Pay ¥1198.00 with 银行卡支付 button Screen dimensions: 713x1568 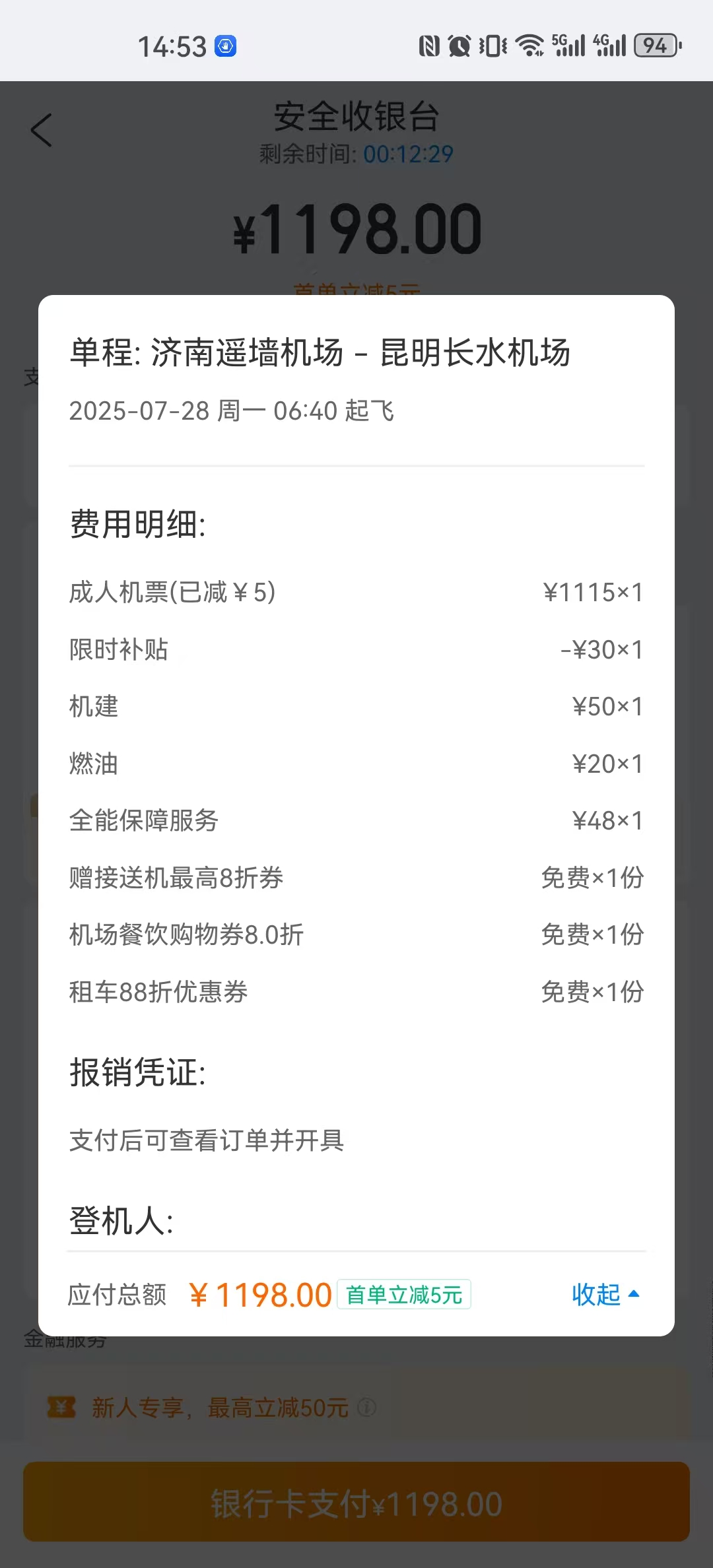coord(356,1503)
